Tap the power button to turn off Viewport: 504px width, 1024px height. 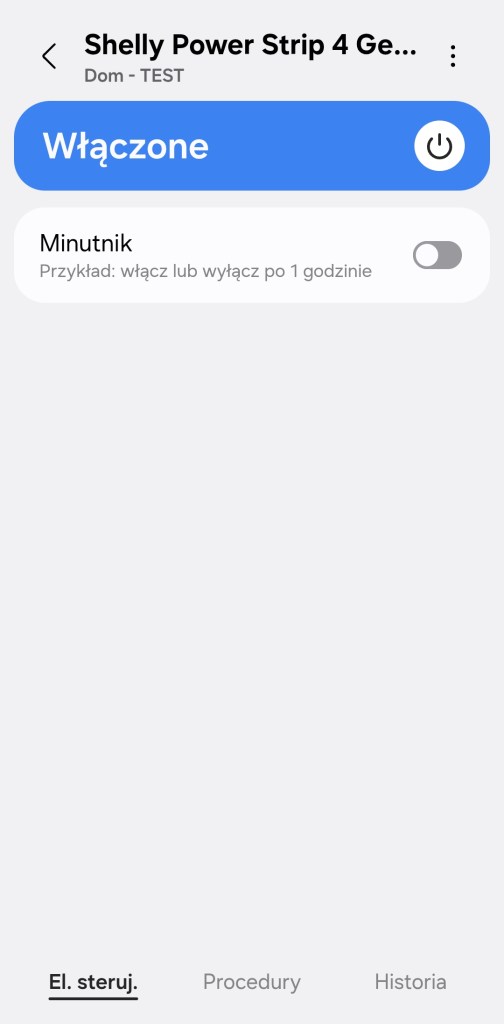(x=439, y=146)
